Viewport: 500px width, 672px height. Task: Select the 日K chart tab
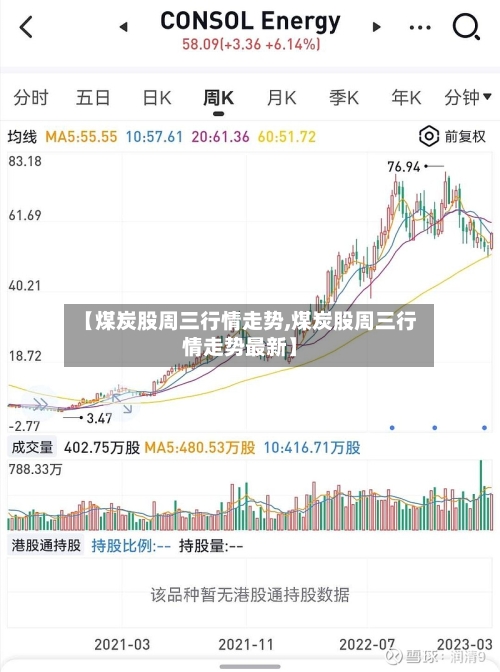(x=157, y=98)
